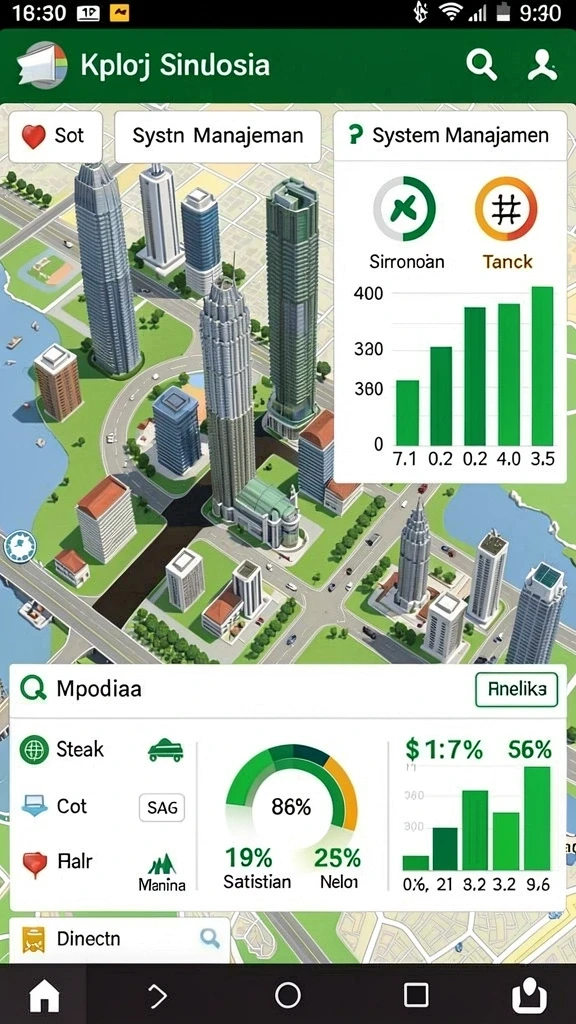576x1024 pixels.
Task: Tap the Rnelika button
Action: [517, 690]
